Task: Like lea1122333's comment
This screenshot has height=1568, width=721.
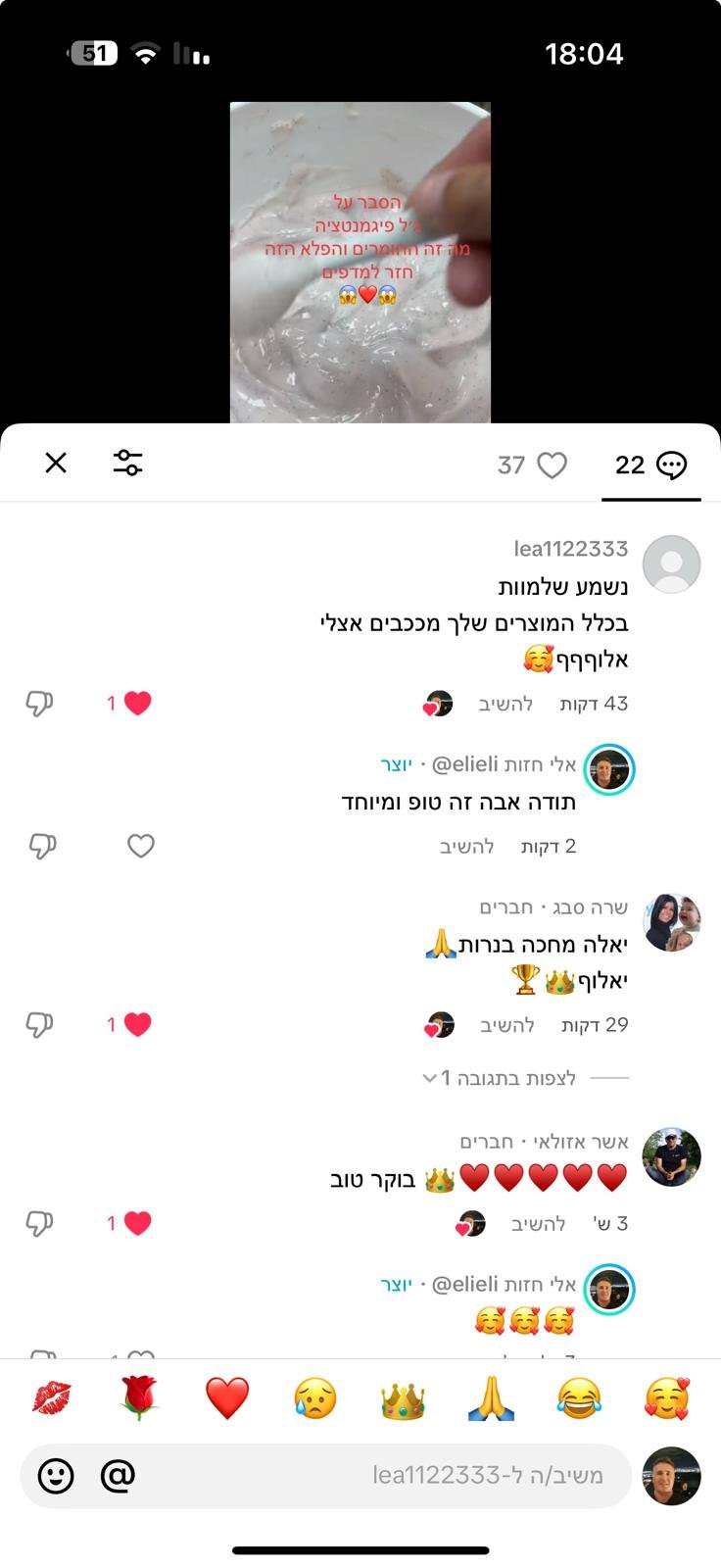Action: [x=137, y=703]
